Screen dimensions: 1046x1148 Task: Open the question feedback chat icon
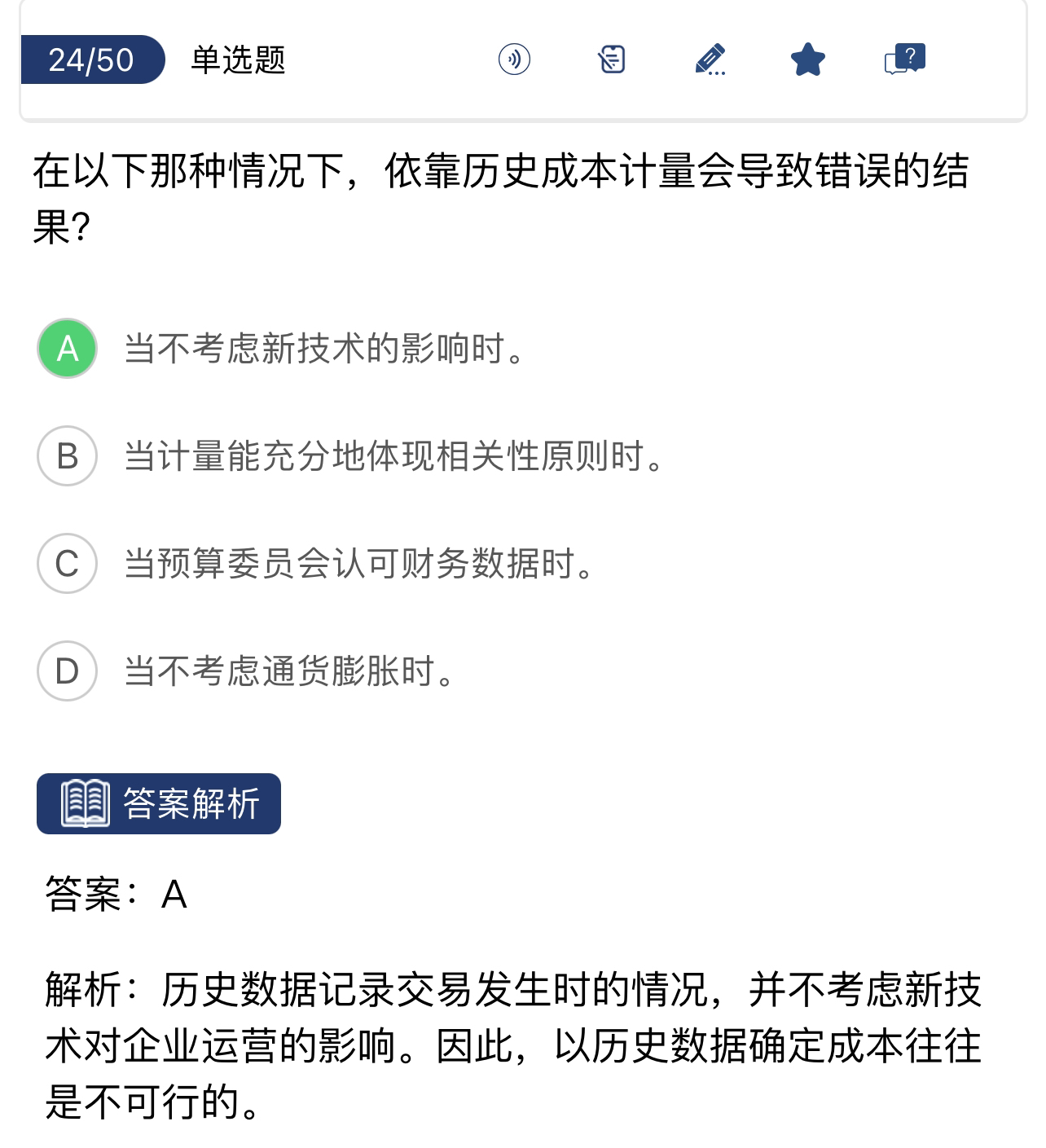[904, 59]
